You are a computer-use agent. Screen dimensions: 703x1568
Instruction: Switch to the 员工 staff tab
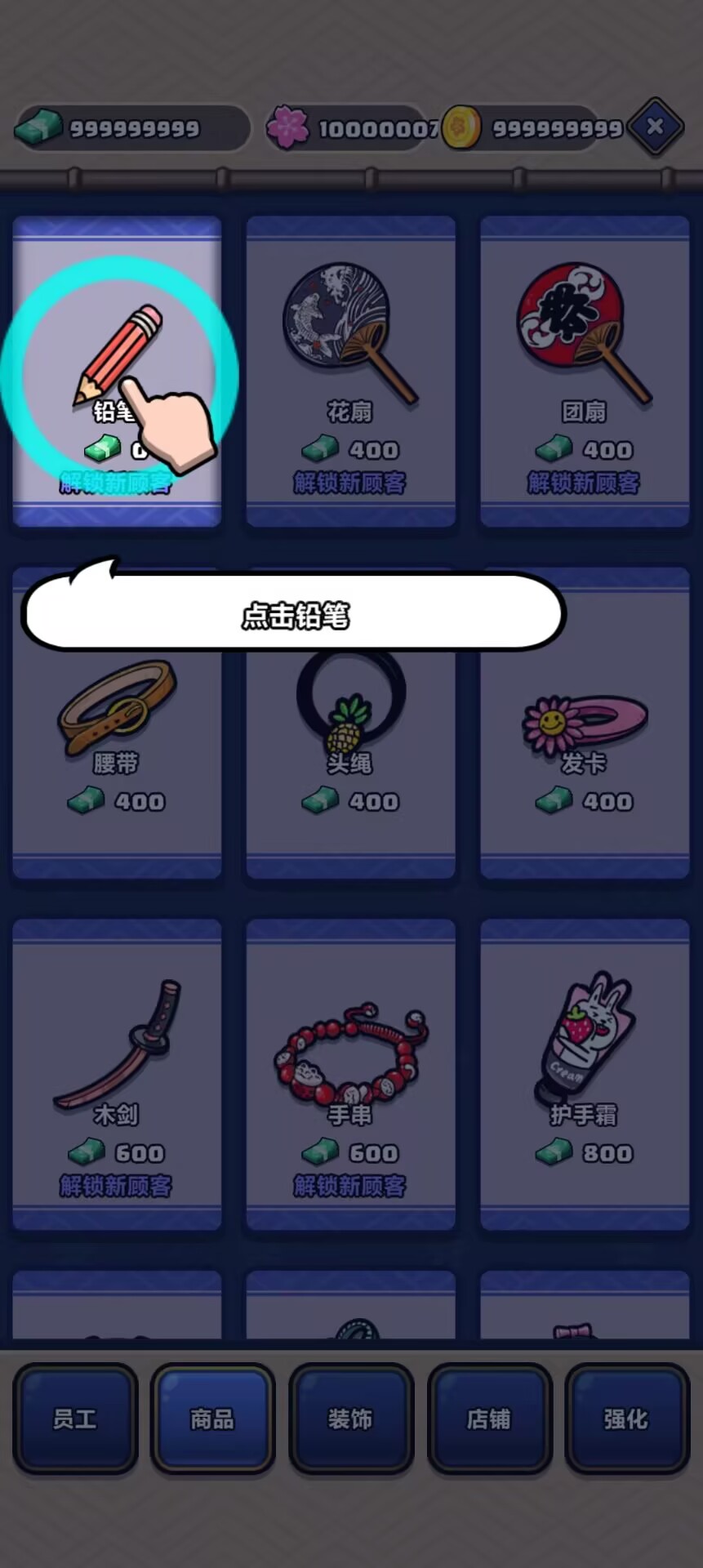click(75, 1419)
